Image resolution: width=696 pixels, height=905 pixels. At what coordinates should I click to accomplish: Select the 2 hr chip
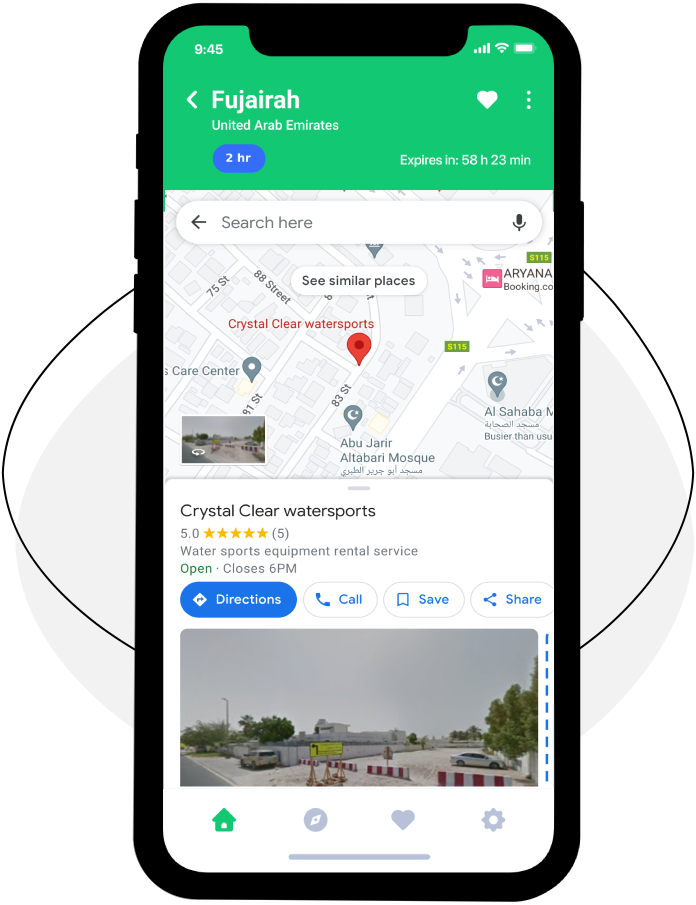(x=238, y=158)
